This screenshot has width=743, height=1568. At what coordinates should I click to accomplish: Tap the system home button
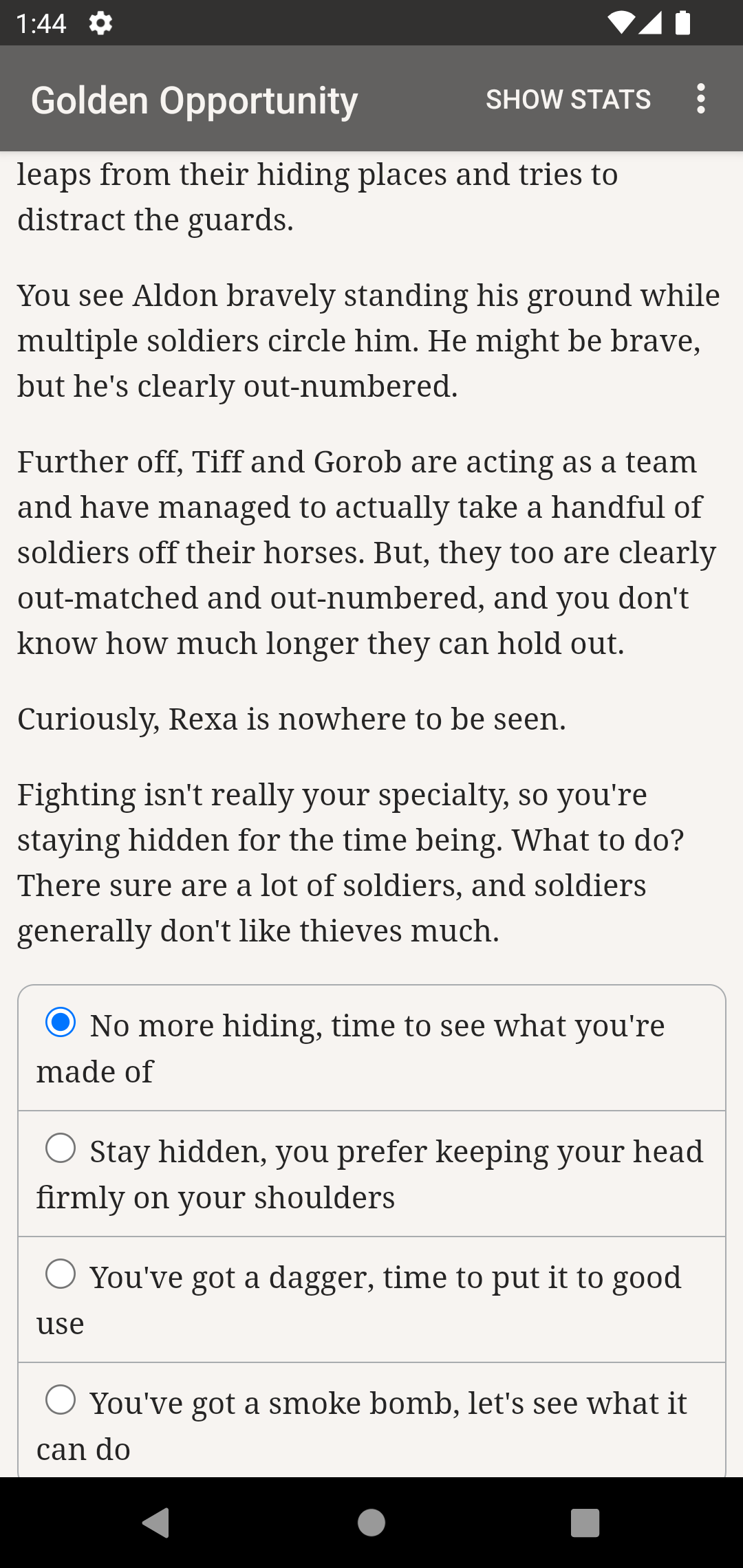coord(371,1523)
